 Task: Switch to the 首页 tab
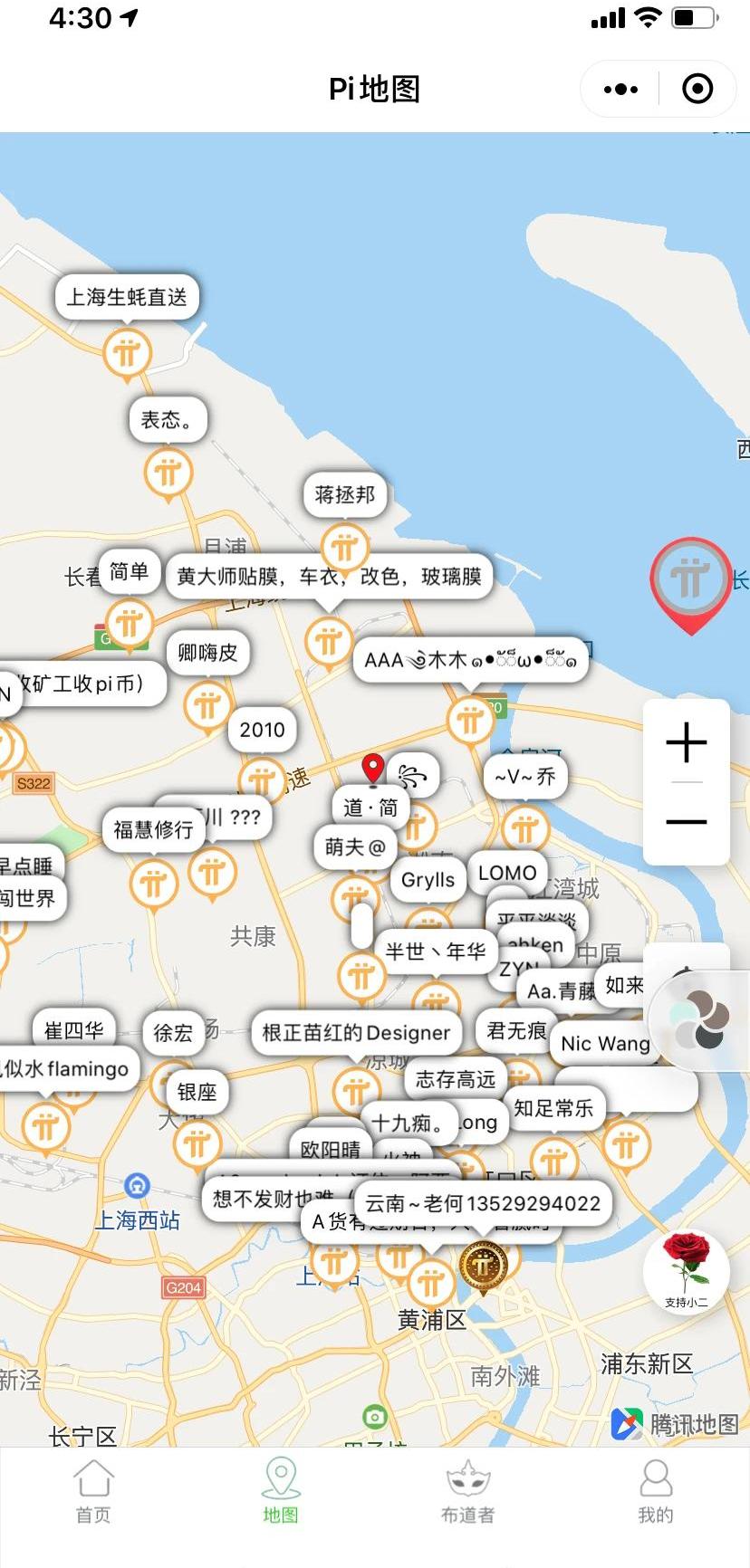93,1492
